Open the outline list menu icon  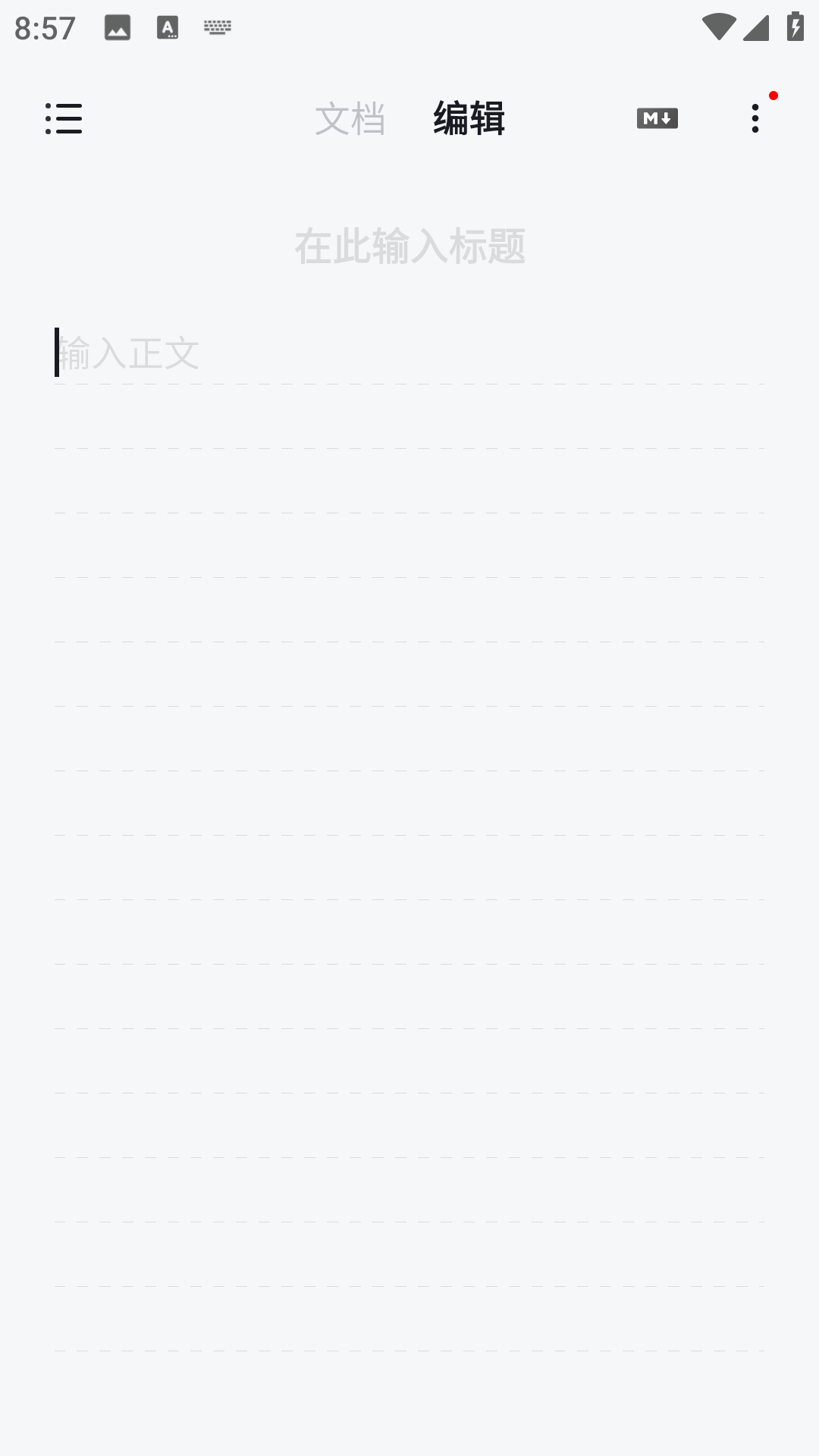coord(64,119)
